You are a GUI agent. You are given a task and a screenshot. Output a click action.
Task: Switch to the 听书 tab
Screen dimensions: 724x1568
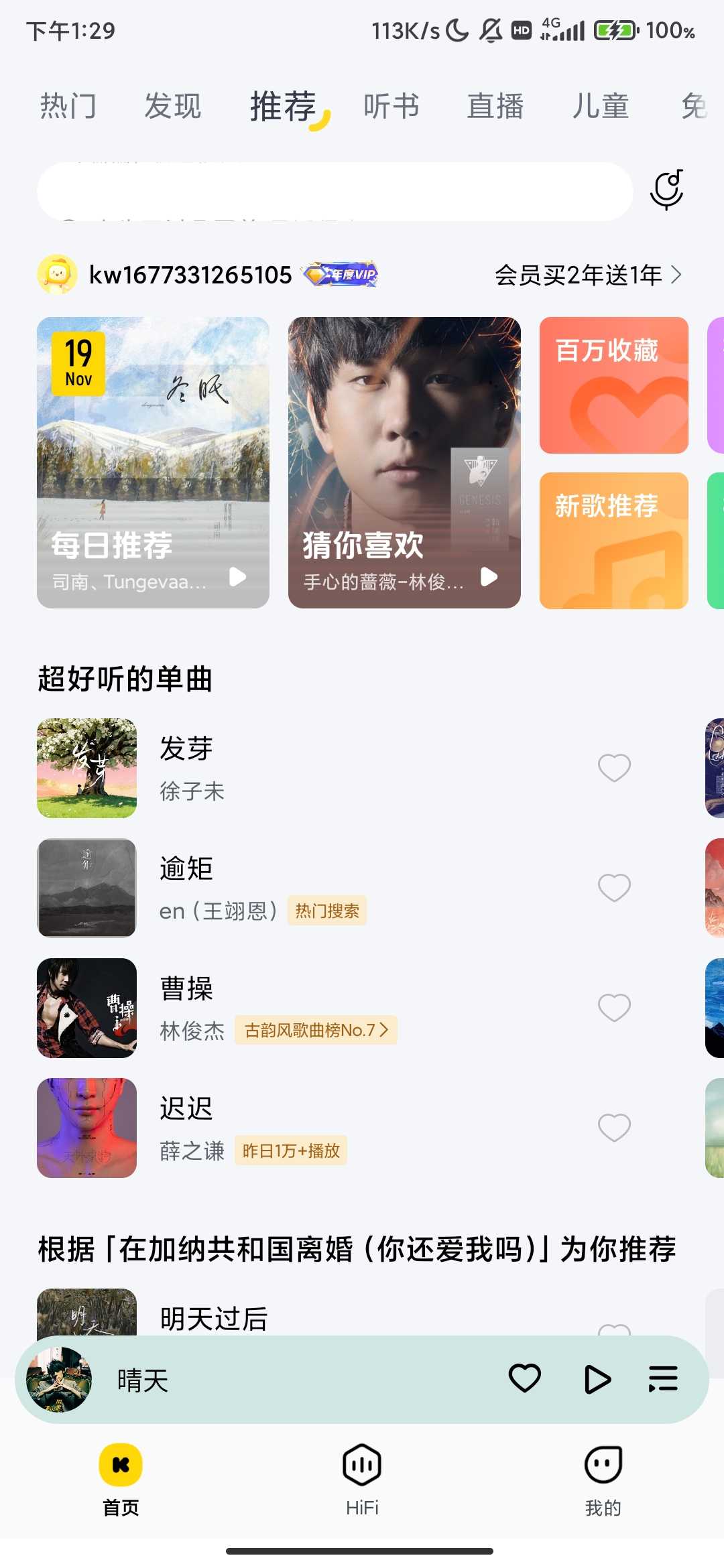[x=392, y=106]
